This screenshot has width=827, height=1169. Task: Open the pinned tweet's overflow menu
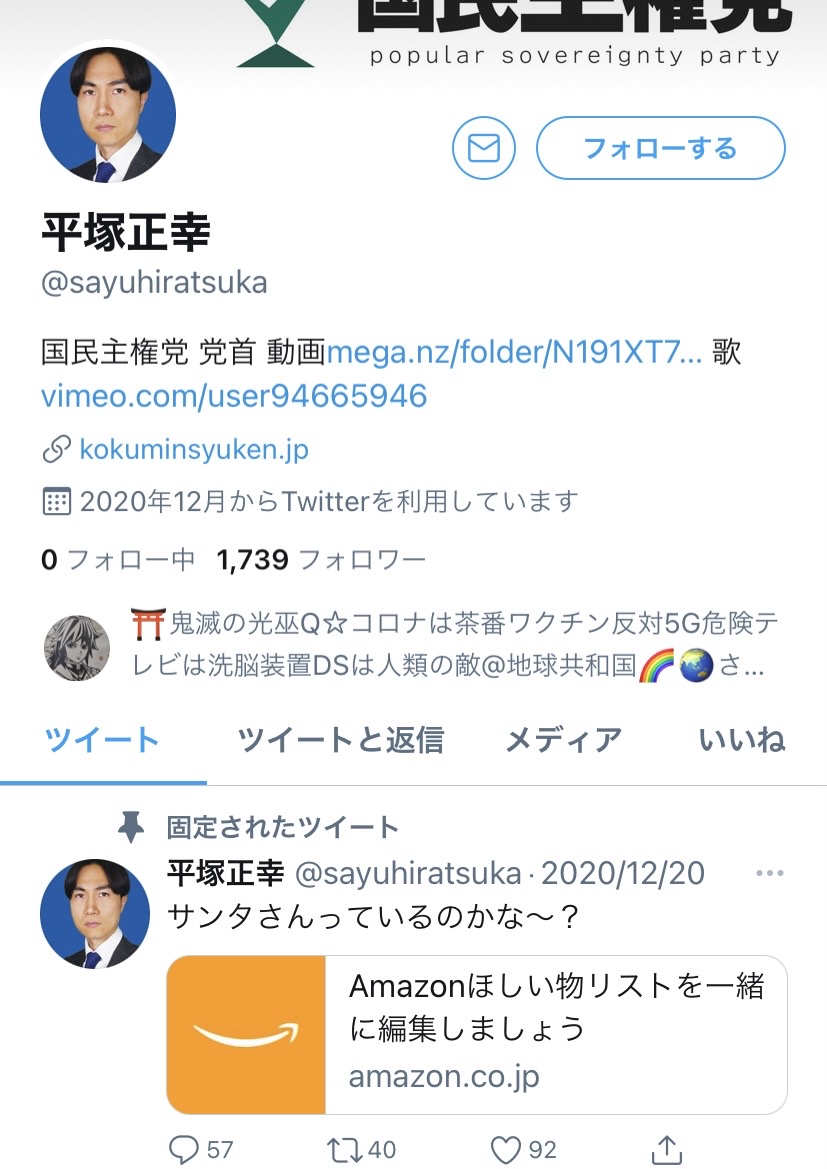tap(769, 874)
